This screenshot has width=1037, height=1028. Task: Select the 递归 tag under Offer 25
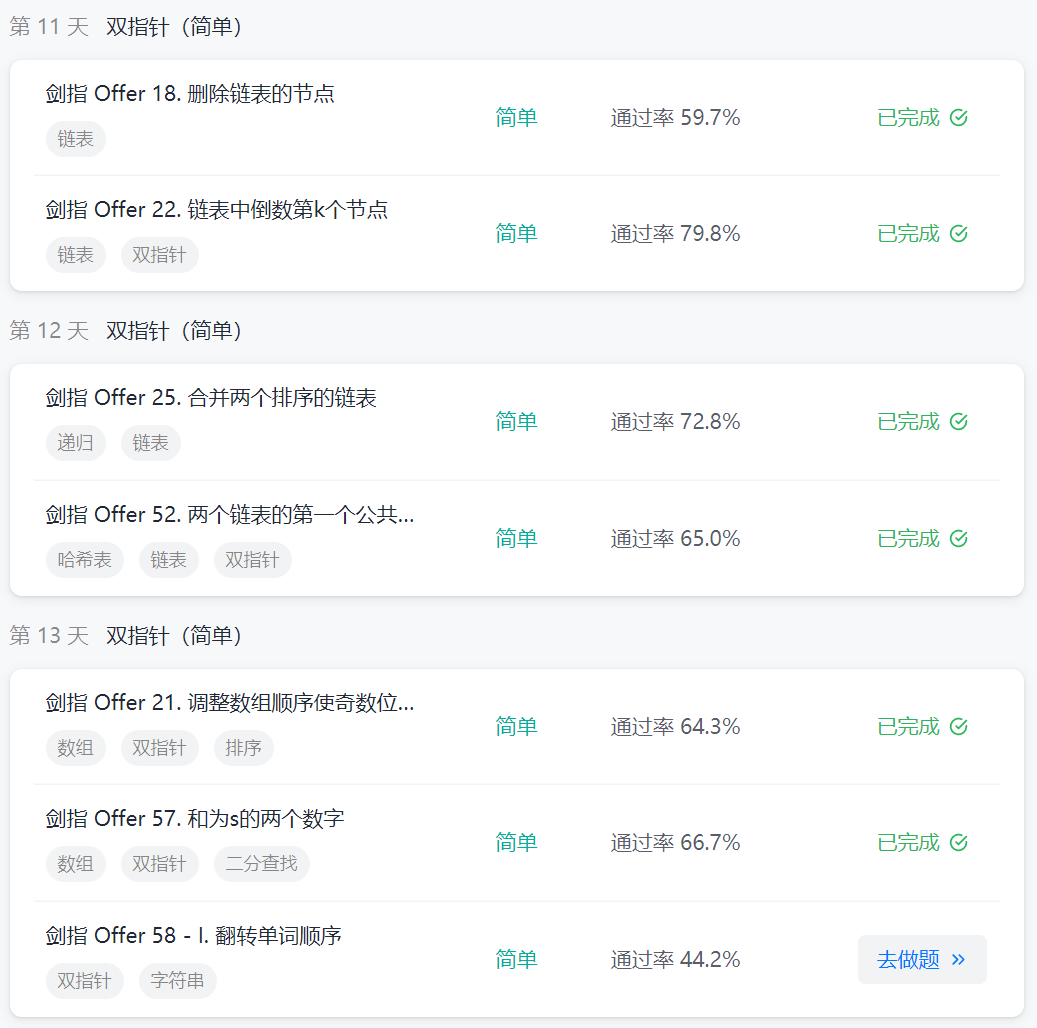click(76, 443)
